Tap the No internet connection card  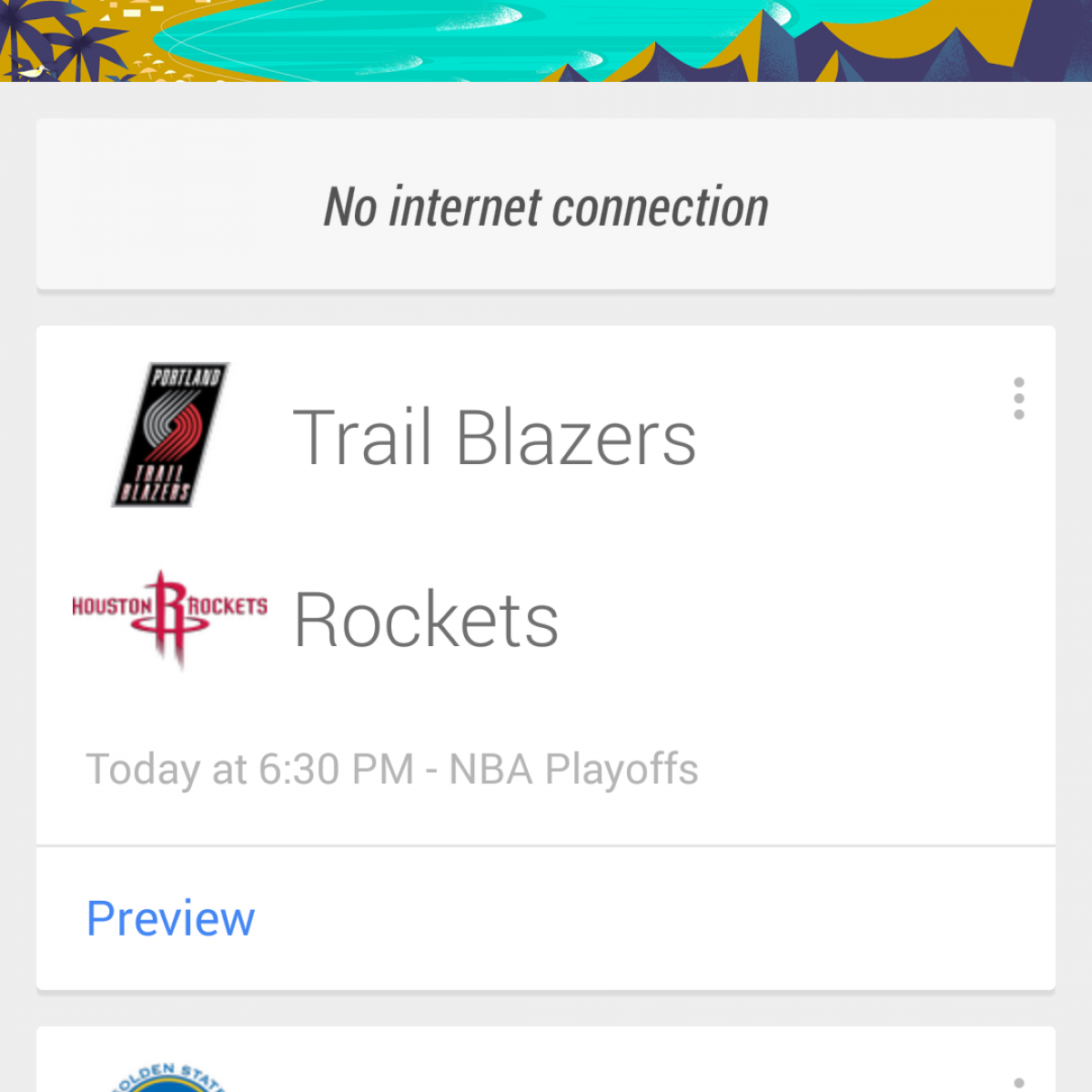click(x=546, y=206)
